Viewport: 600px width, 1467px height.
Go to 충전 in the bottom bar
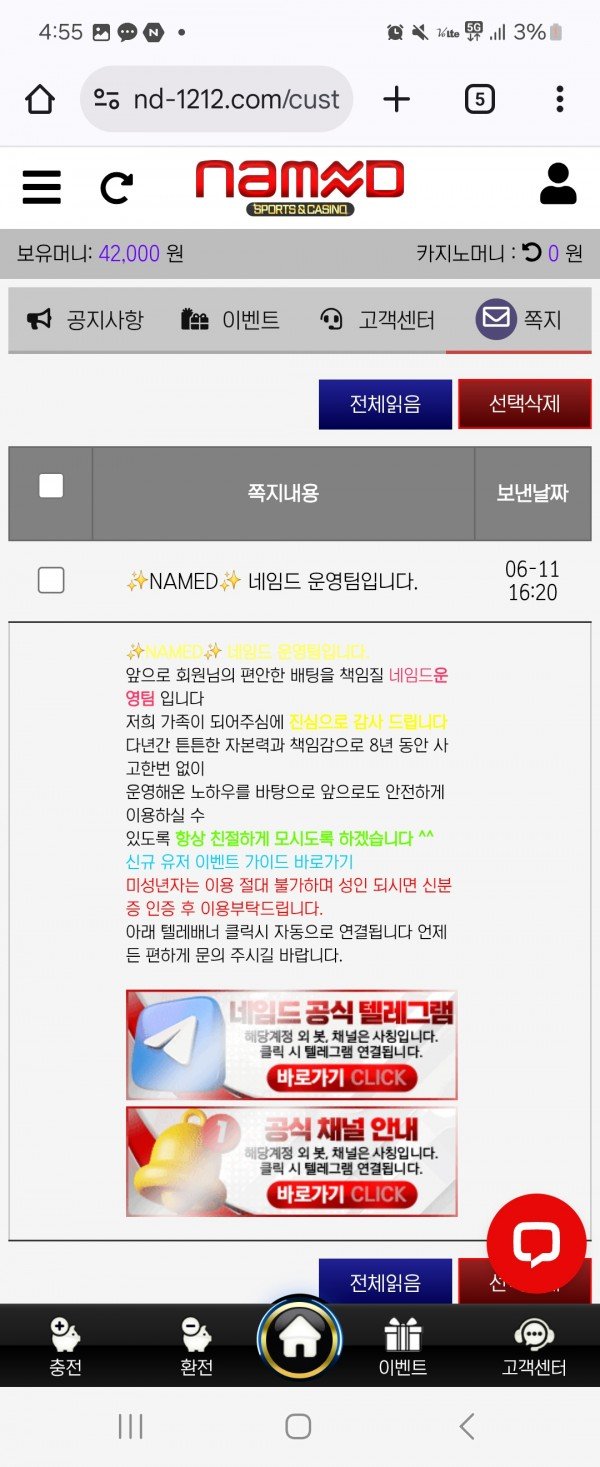click(66, 1346)
